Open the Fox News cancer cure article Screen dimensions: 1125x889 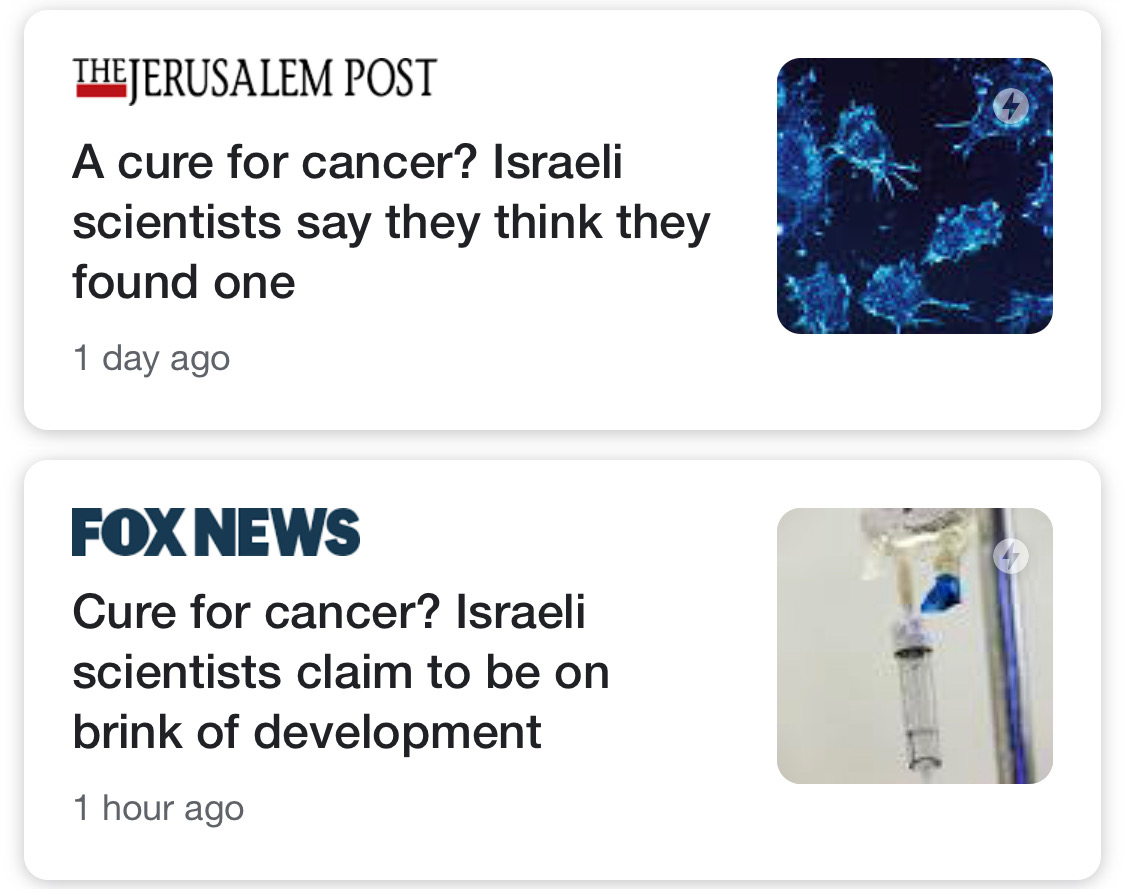click(x=340, y=672)
